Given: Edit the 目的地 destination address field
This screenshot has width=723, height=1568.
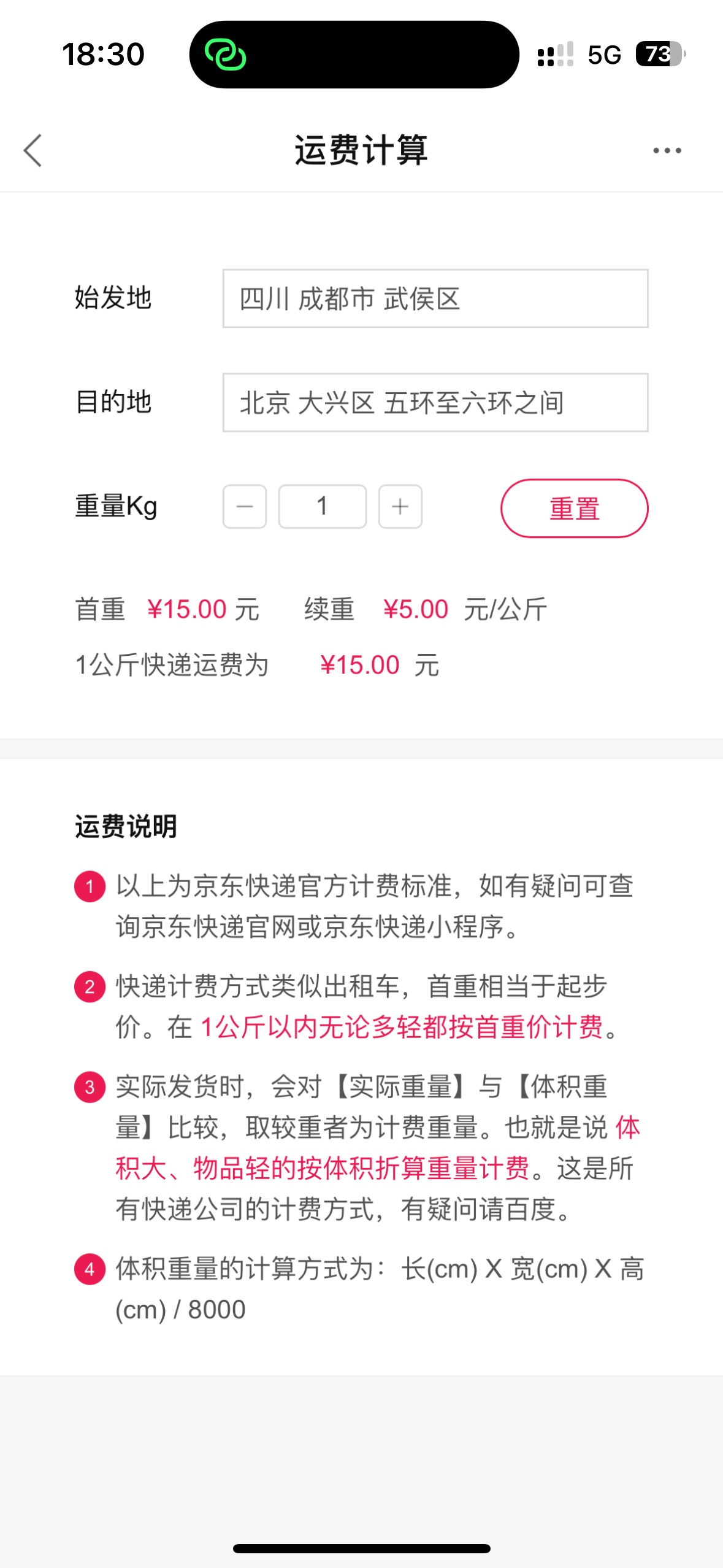Looking at the screenshot, I should [x=435, y=402].
